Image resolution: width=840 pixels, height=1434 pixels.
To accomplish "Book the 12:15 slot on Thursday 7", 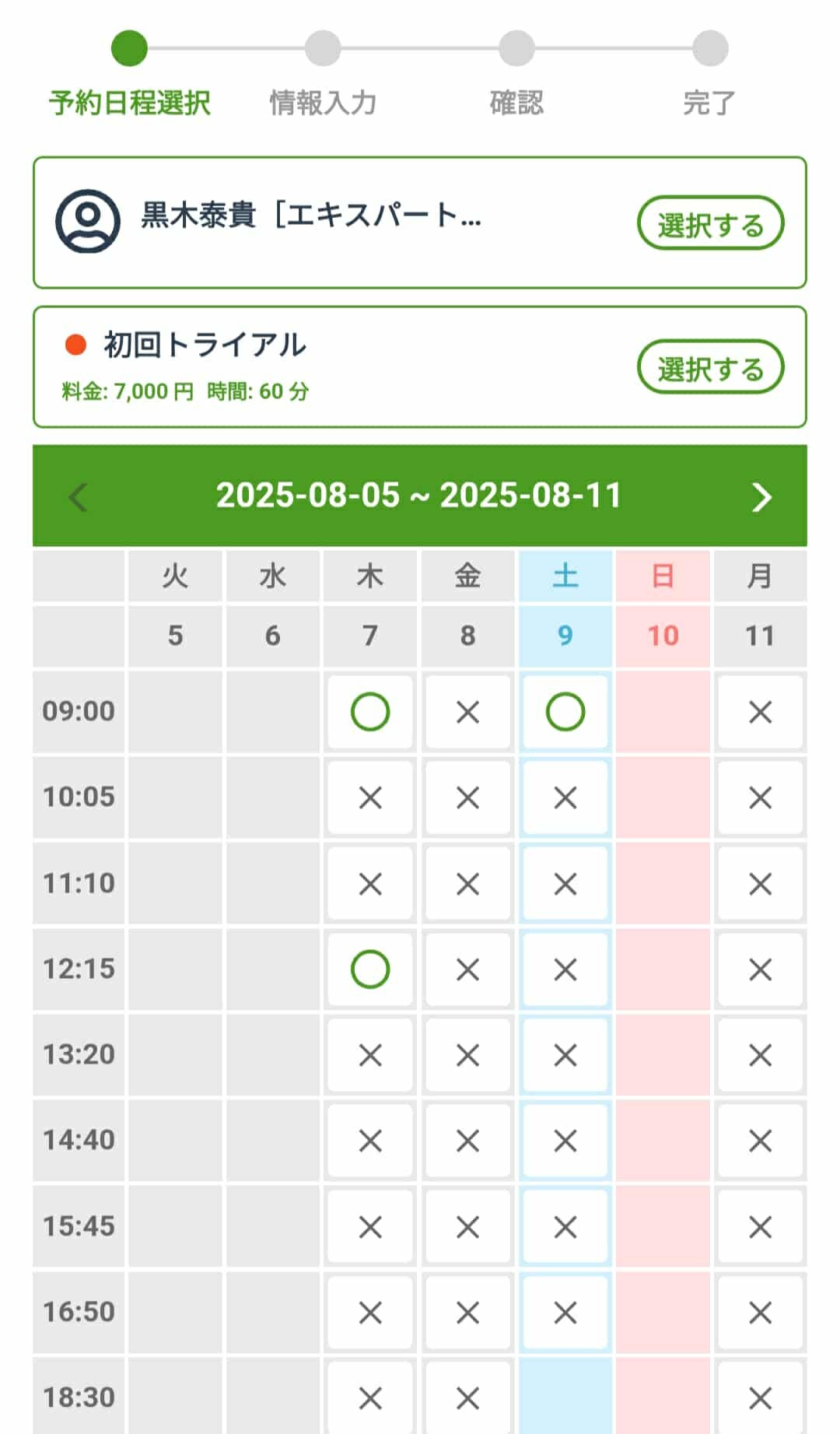I will tap(370, 969).
